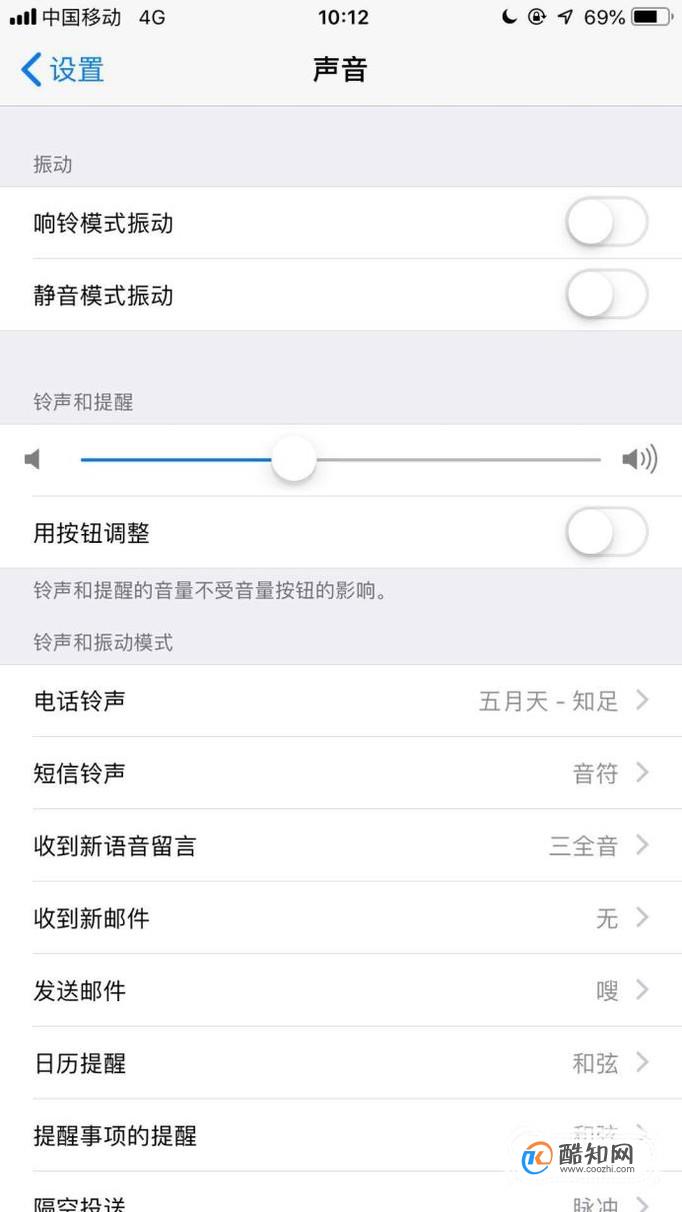Tap the ringer volume slider track
The height and width of the screenshot is (1212, 682).
point(340,460)
